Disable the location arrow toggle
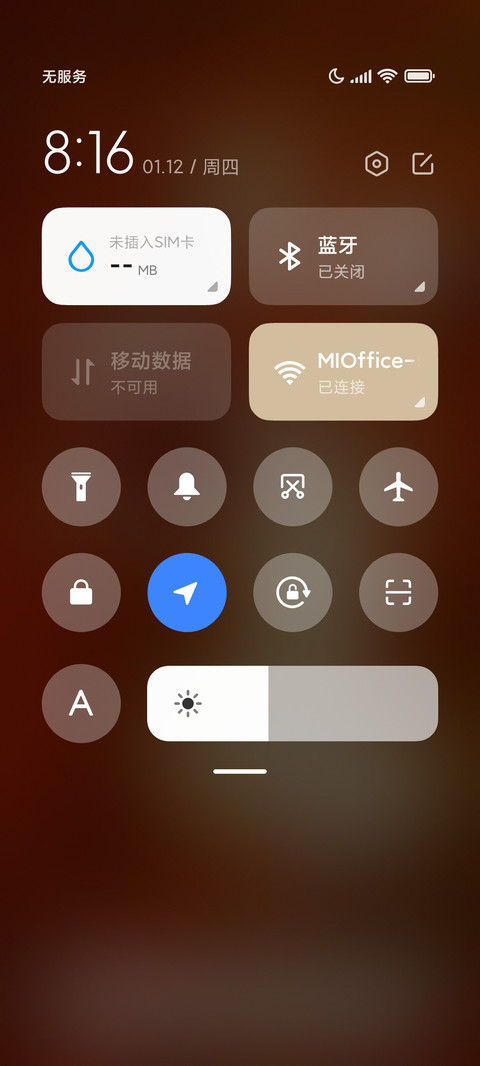The height and width of the screenshot is (1066, 480). point(187,592)
